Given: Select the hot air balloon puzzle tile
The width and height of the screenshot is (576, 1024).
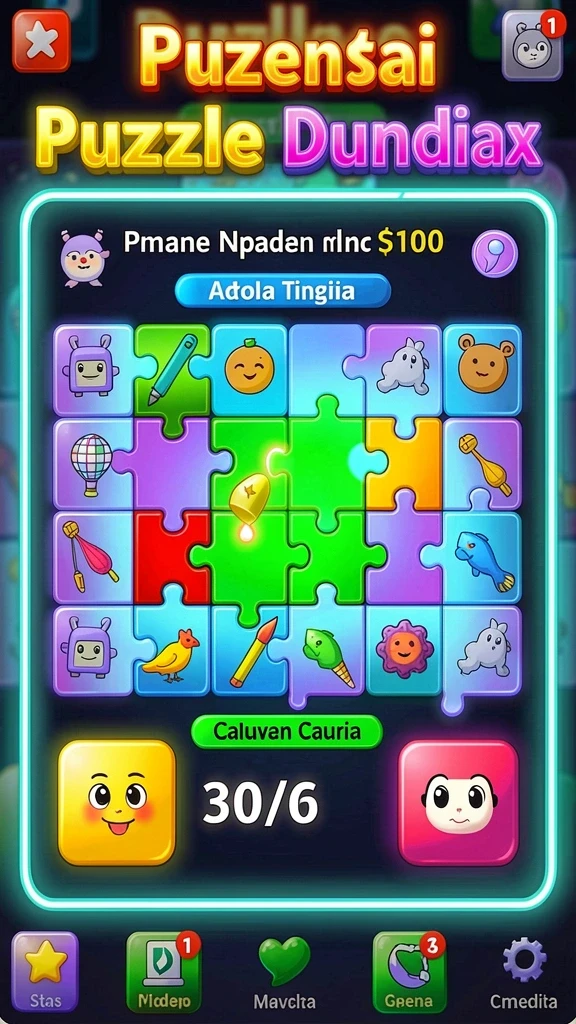Looking at the screenshot, I should click(91, 464).
